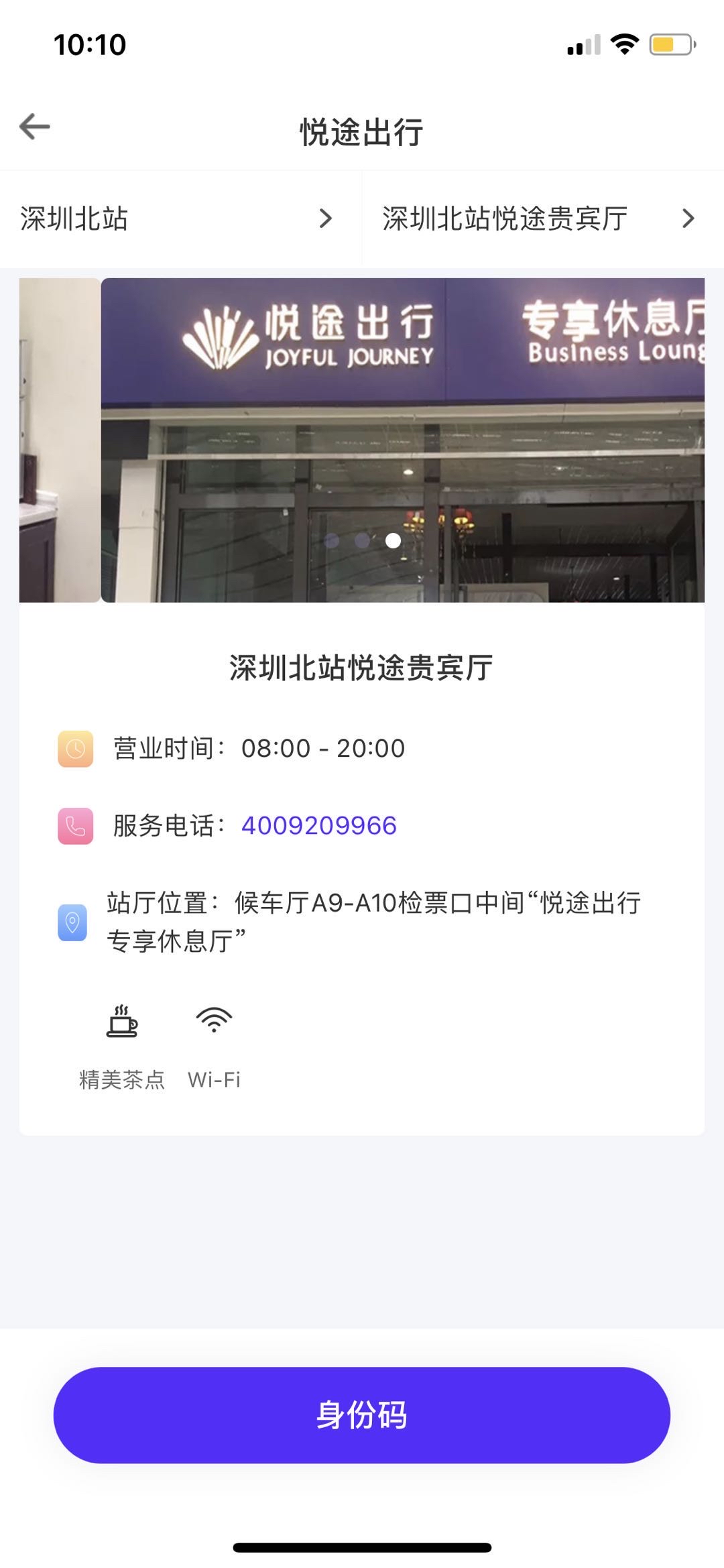
Task: Open the lounge storefront photo
Action: pos(402,440)
